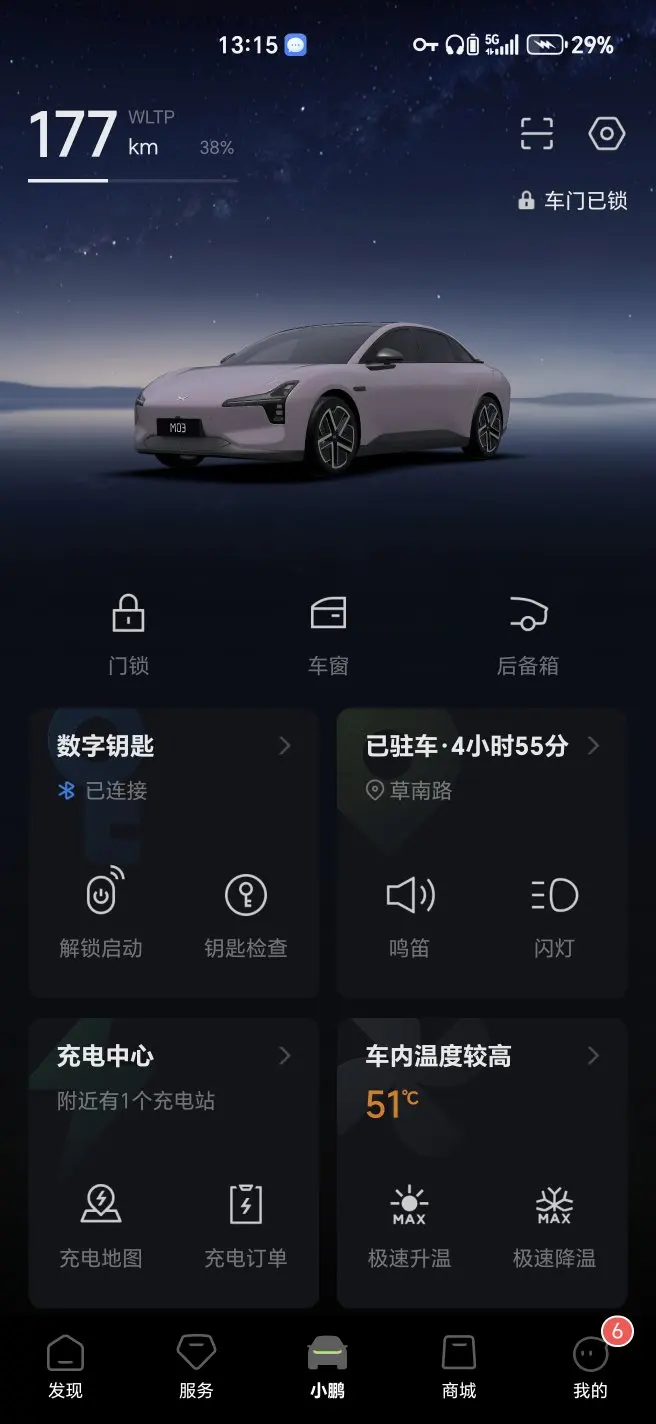Go to the 商城 tab

459,1366
